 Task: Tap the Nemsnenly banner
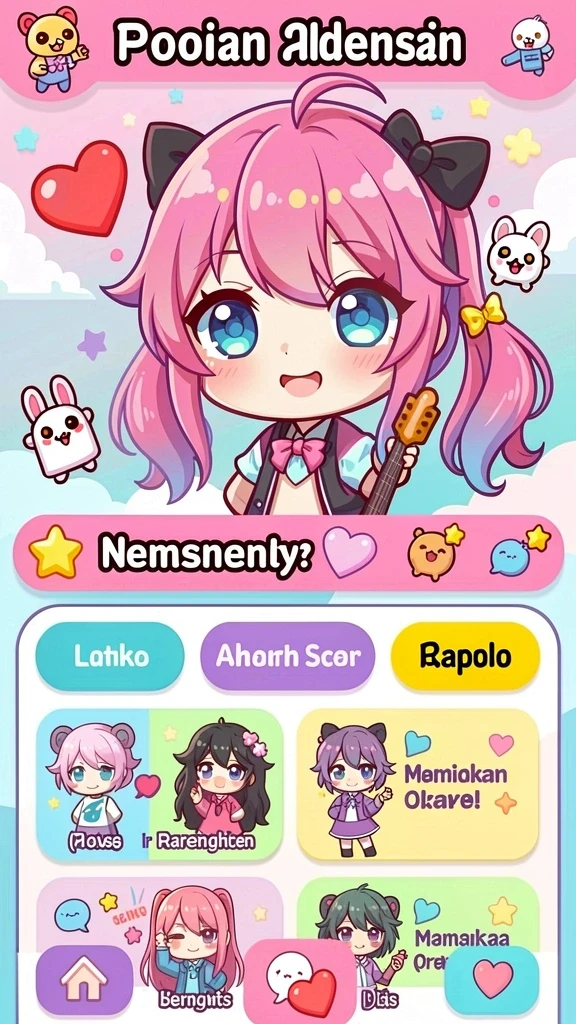287,553
